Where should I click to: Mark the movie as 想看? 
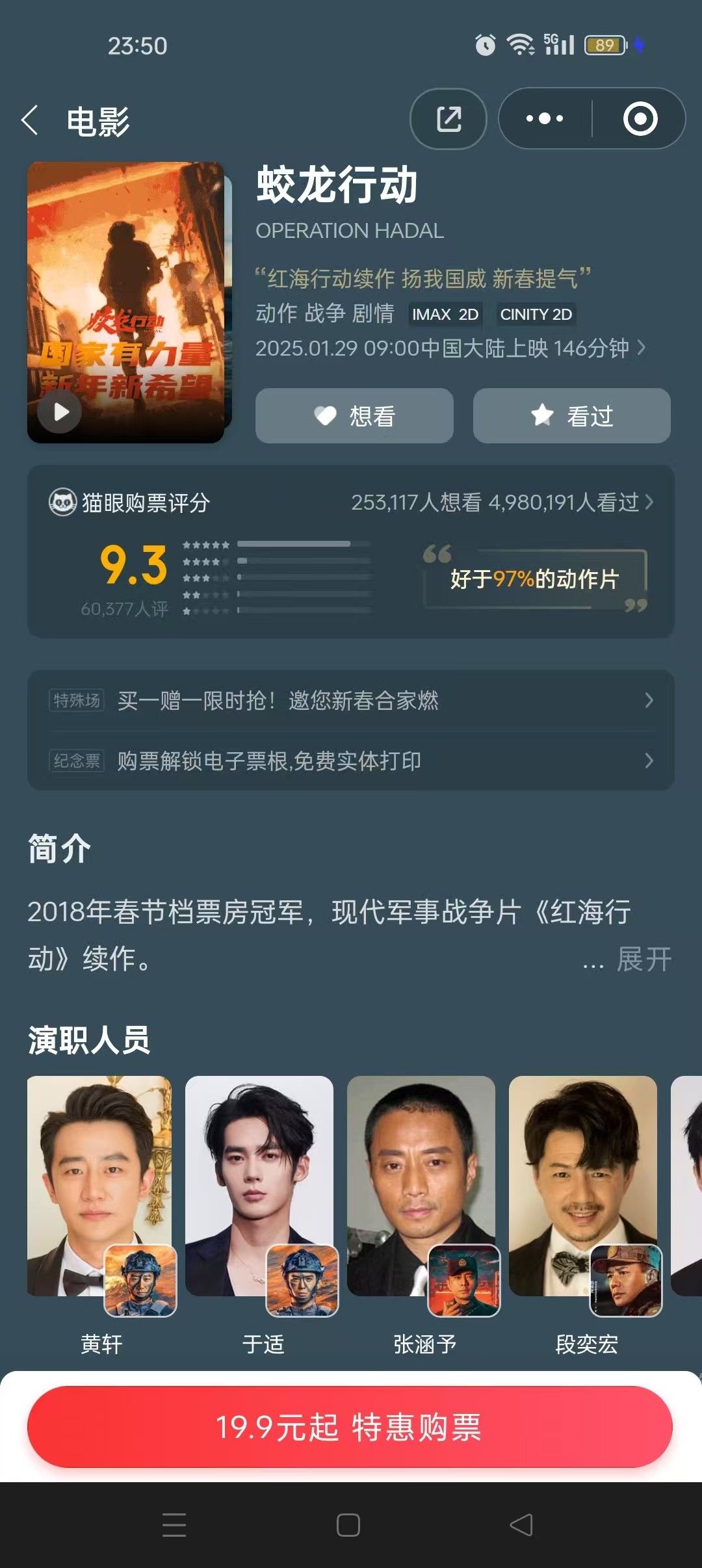tap(354, 415)
